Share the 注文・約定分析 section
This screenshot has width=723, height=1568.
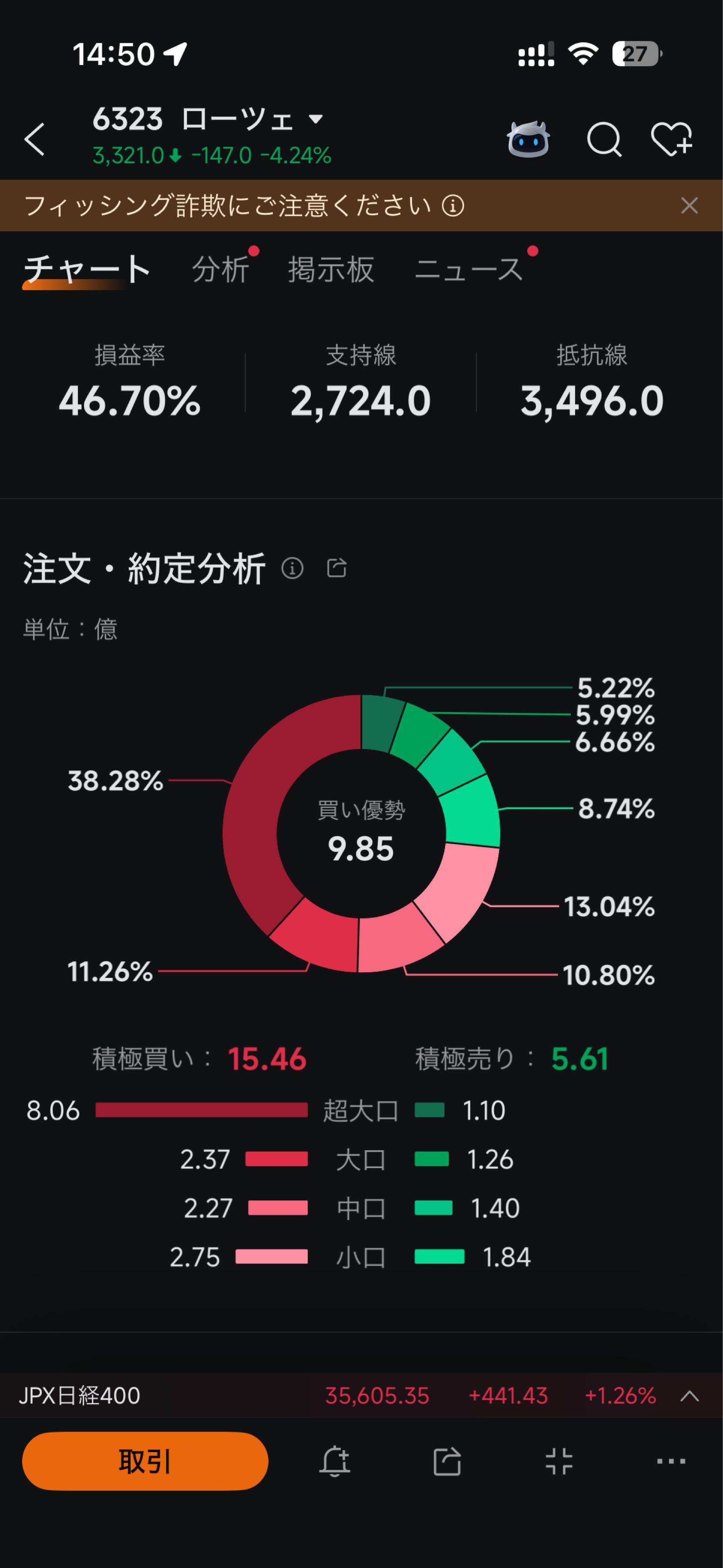336,568
